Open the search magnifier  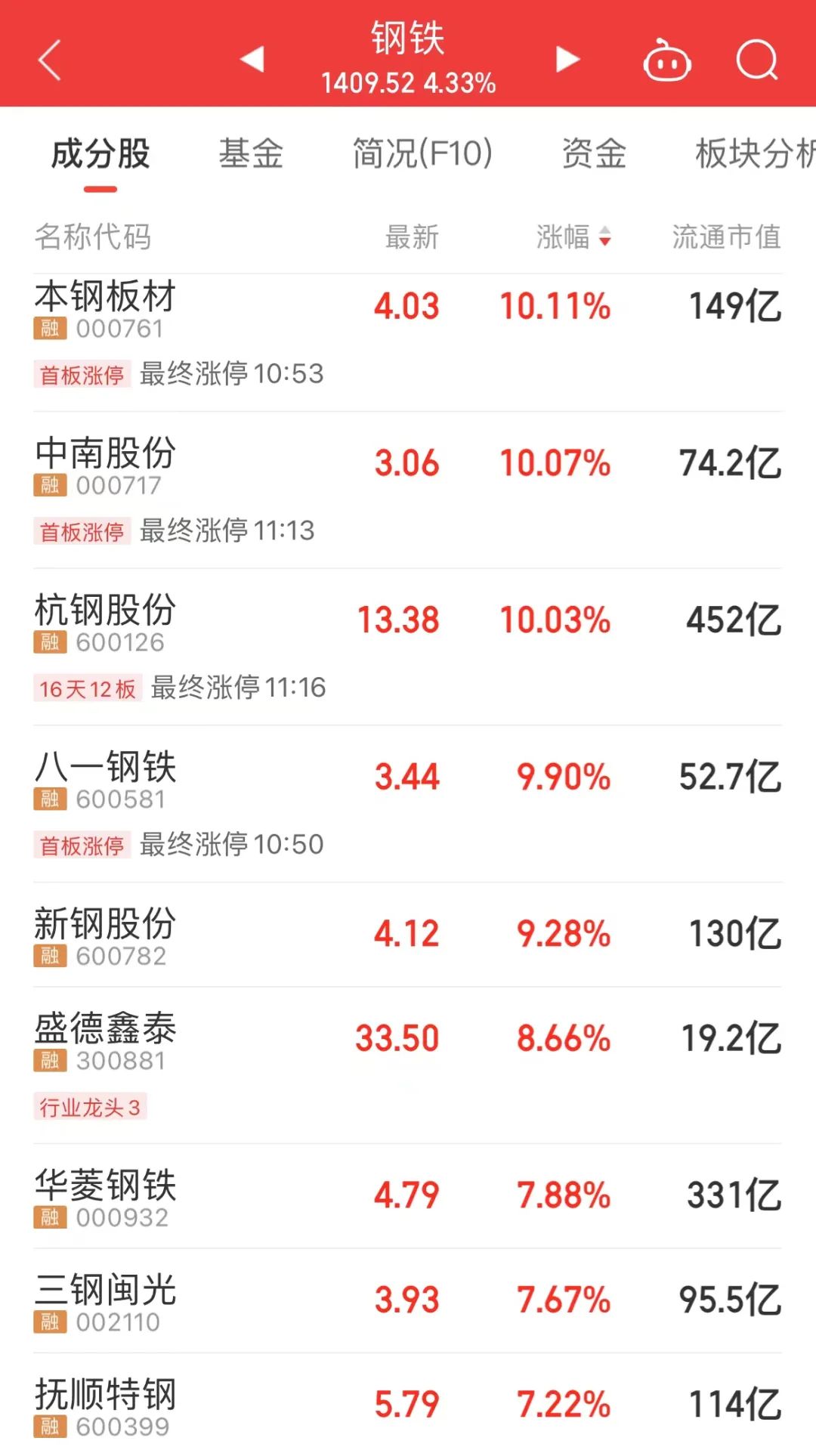click(x=757, y=60)
